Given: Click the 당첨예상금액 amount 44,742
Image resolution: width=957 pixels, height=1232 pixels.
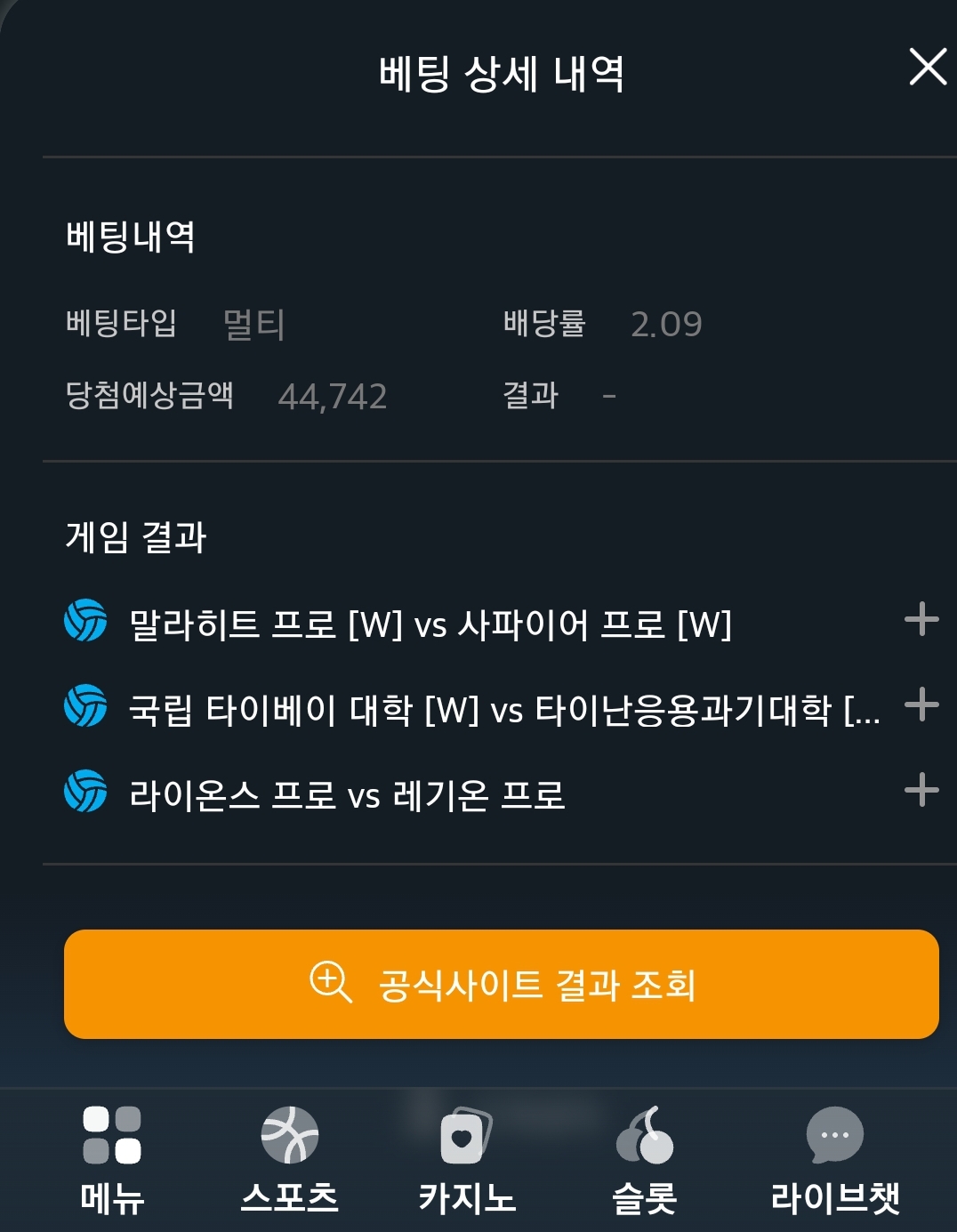Looking at the screenshot, I should click(x=334, y=397).
